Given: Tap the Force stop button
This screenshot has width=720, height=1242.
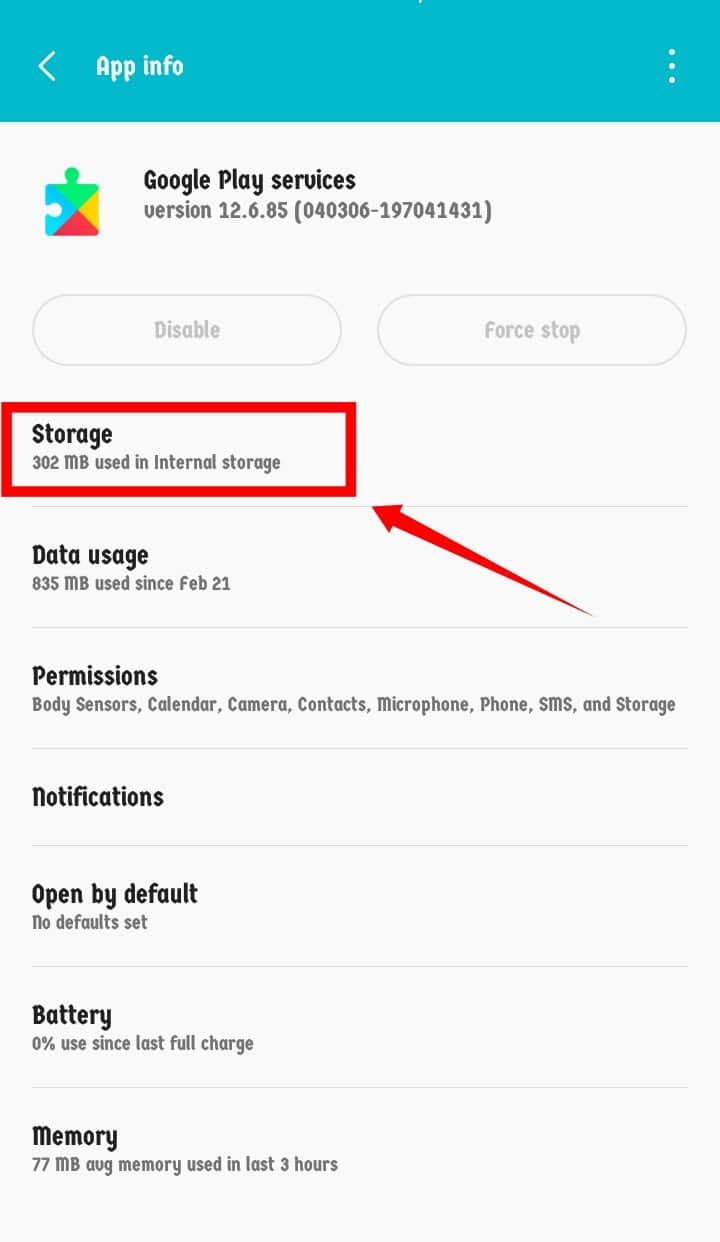Looking at the screenshot, I should [x=532, y=330].
